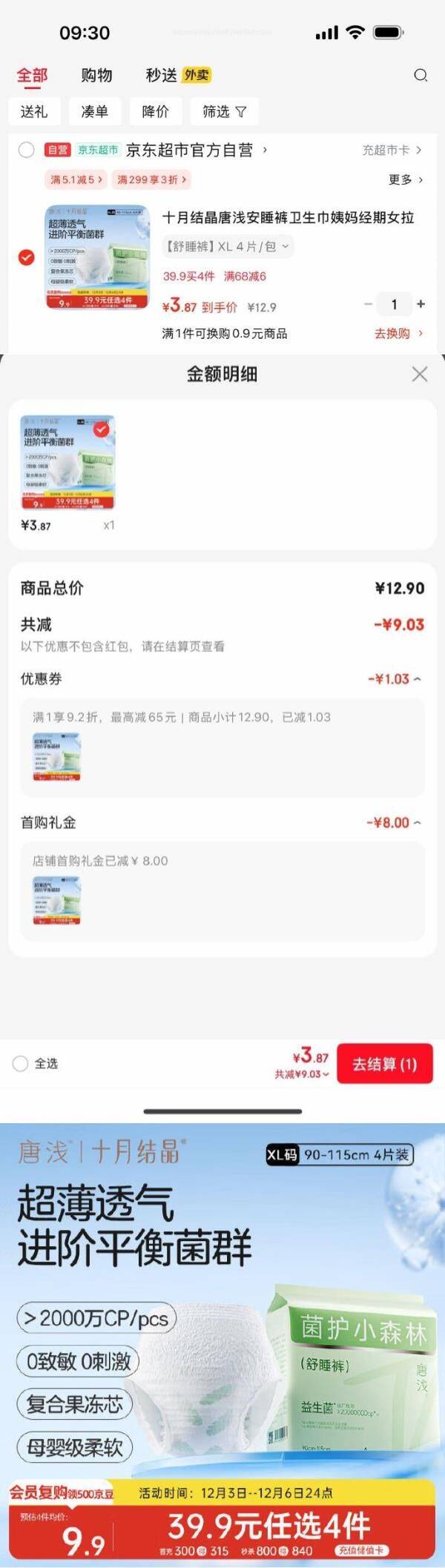
Task: Increase item quantity with the plus button
Action: click(421, 304)
